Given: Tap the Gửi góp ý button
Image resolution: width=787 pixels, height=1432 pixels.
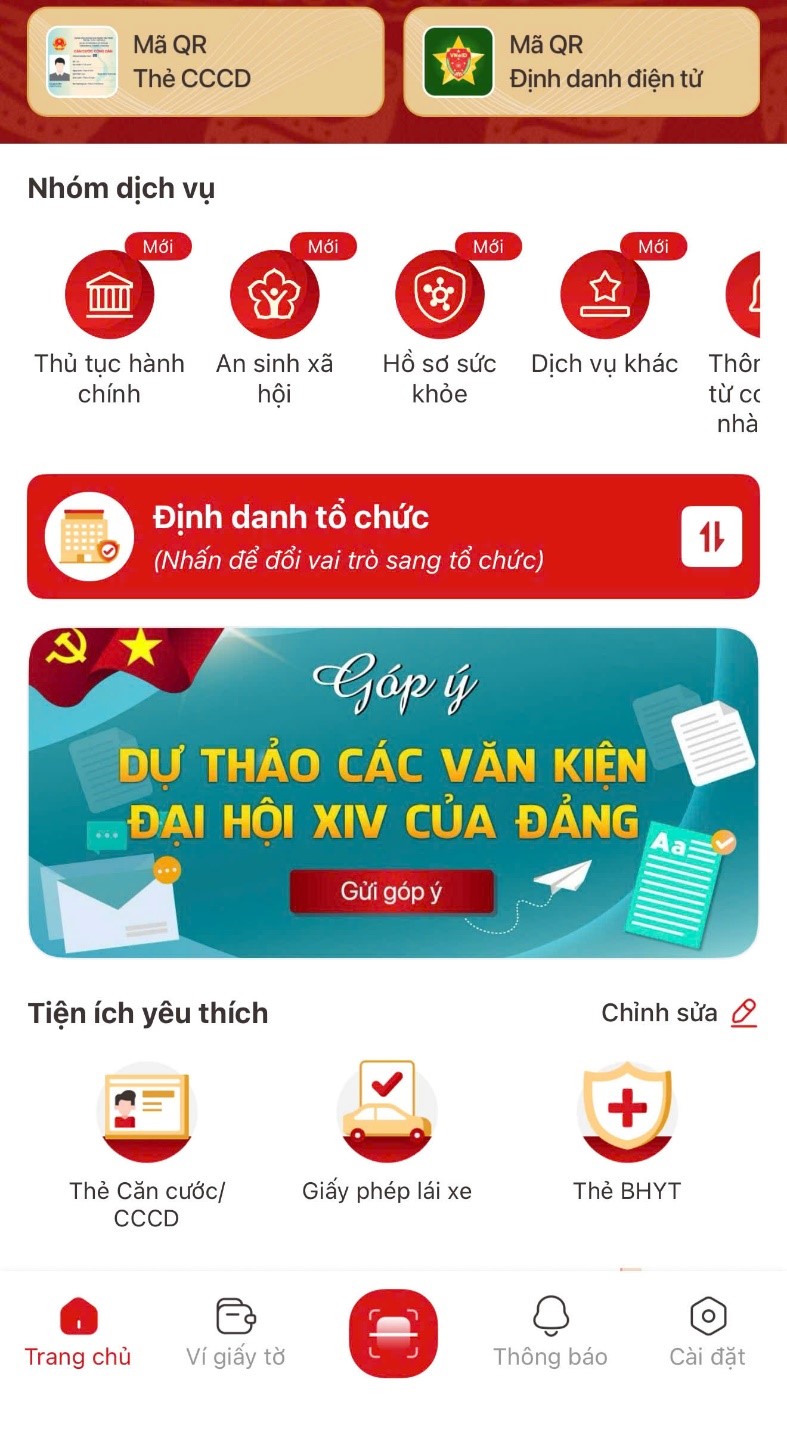Looking at the screenshot, I should pos(392,891).
